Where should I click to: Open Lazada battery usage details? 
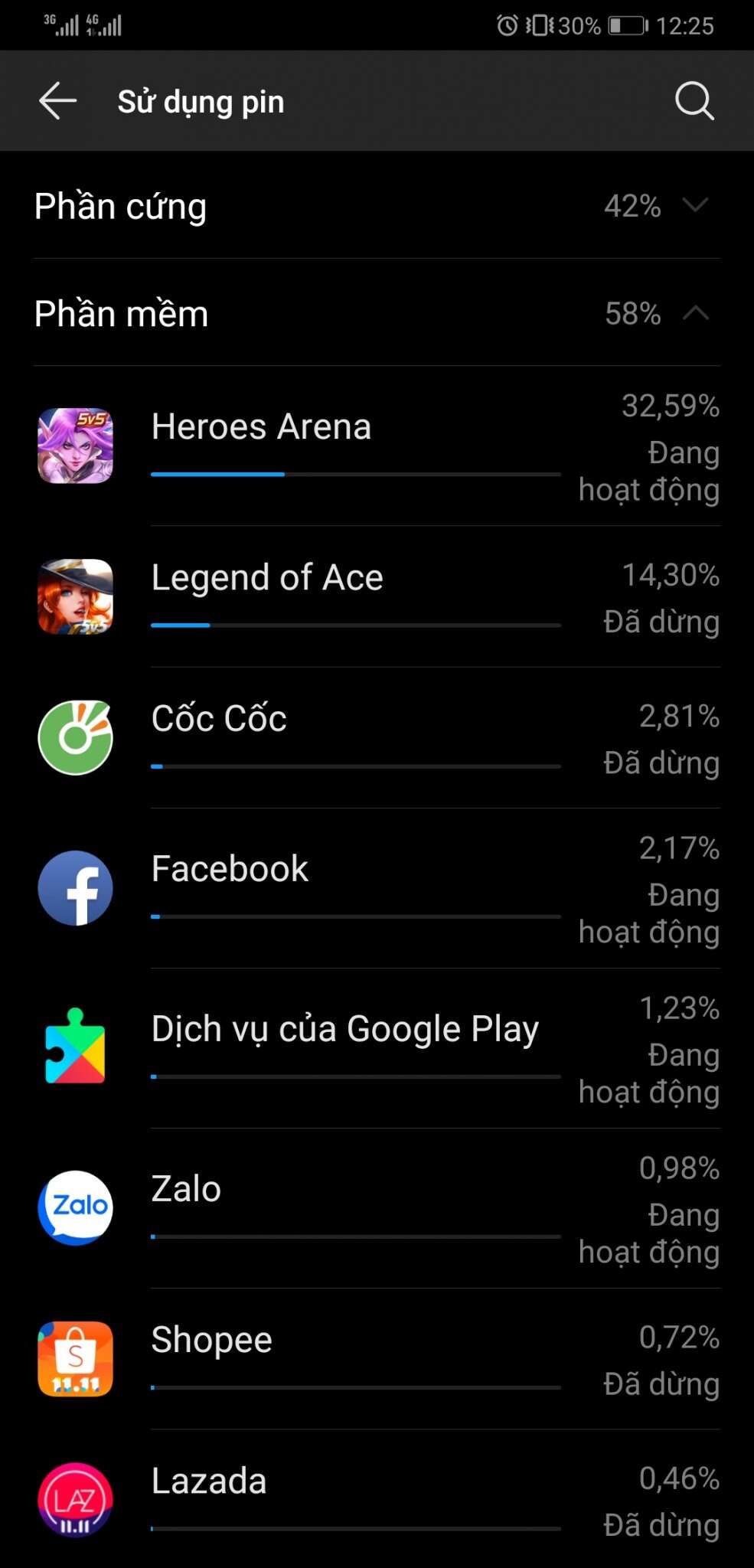pyautogui.click(x=377, y=1500)
